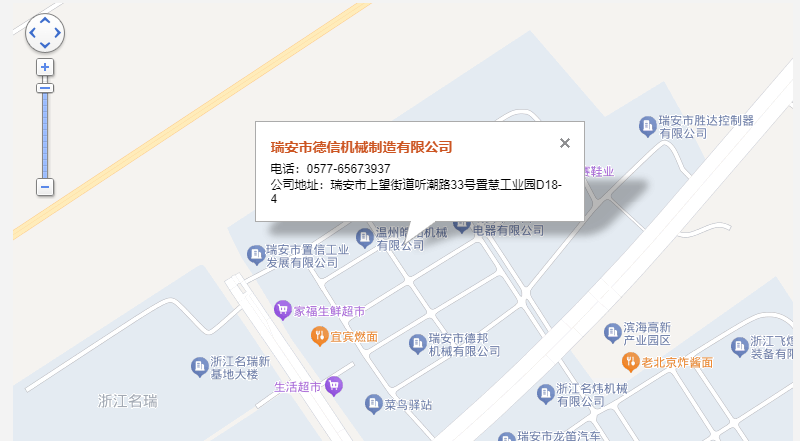
Task: Open the 瑞安市德邦机械有限公司 marker
Action: click(x=418, y=344)
